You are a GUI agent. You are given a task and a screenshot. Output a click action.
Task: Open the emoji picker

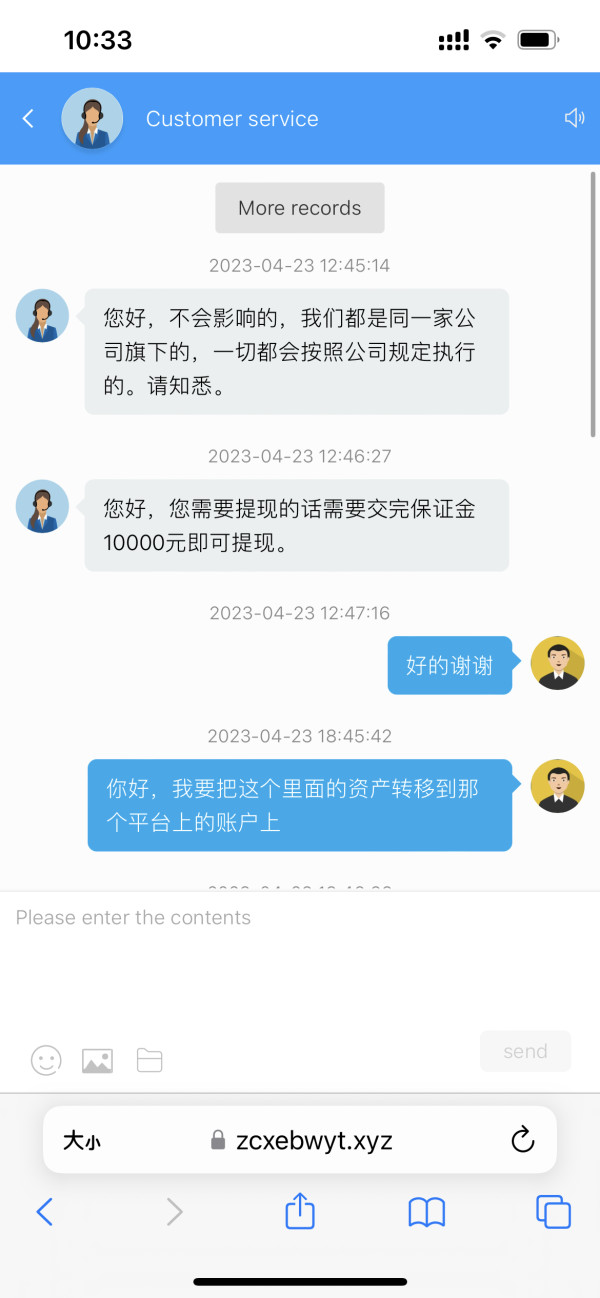click(x=46, y=1060)
